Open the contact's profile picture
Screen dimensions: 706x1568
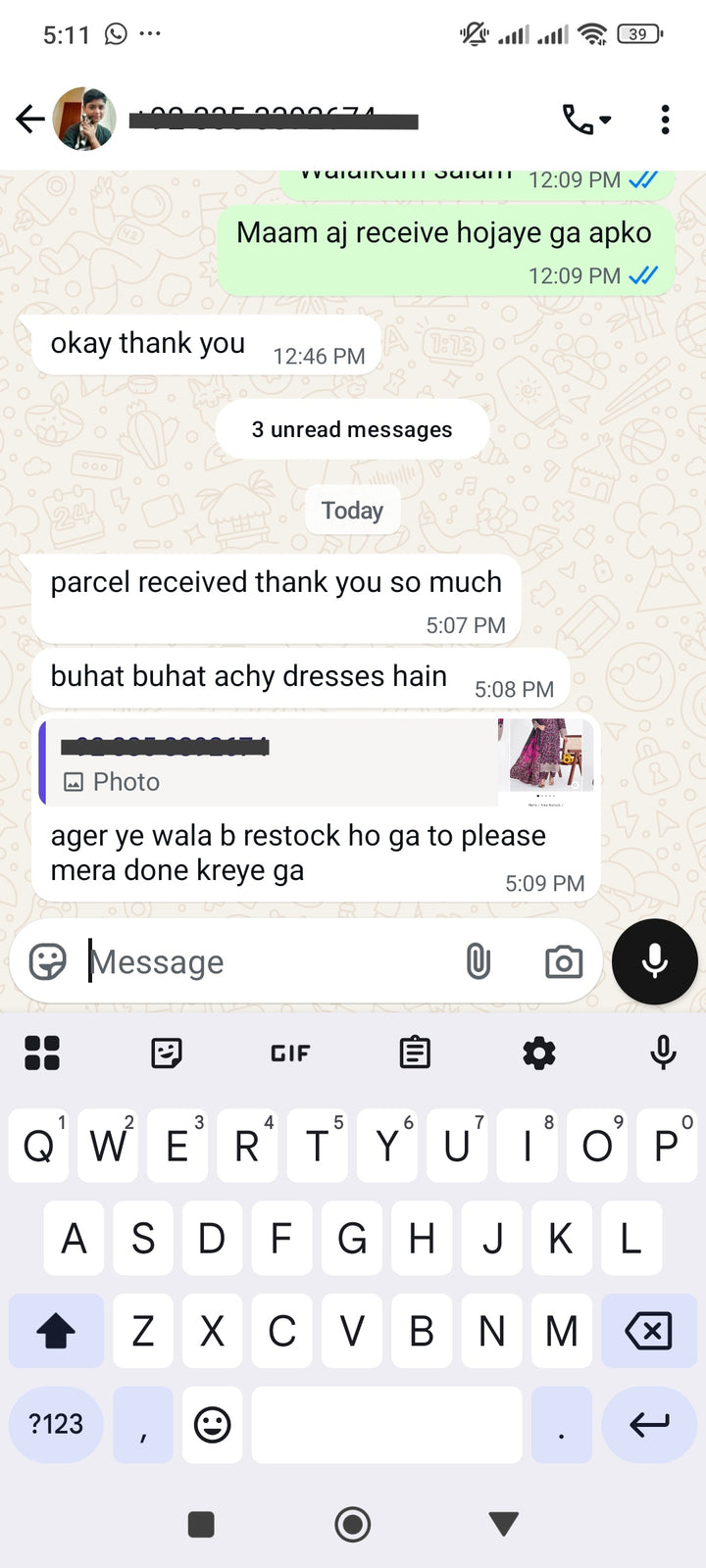84,120
